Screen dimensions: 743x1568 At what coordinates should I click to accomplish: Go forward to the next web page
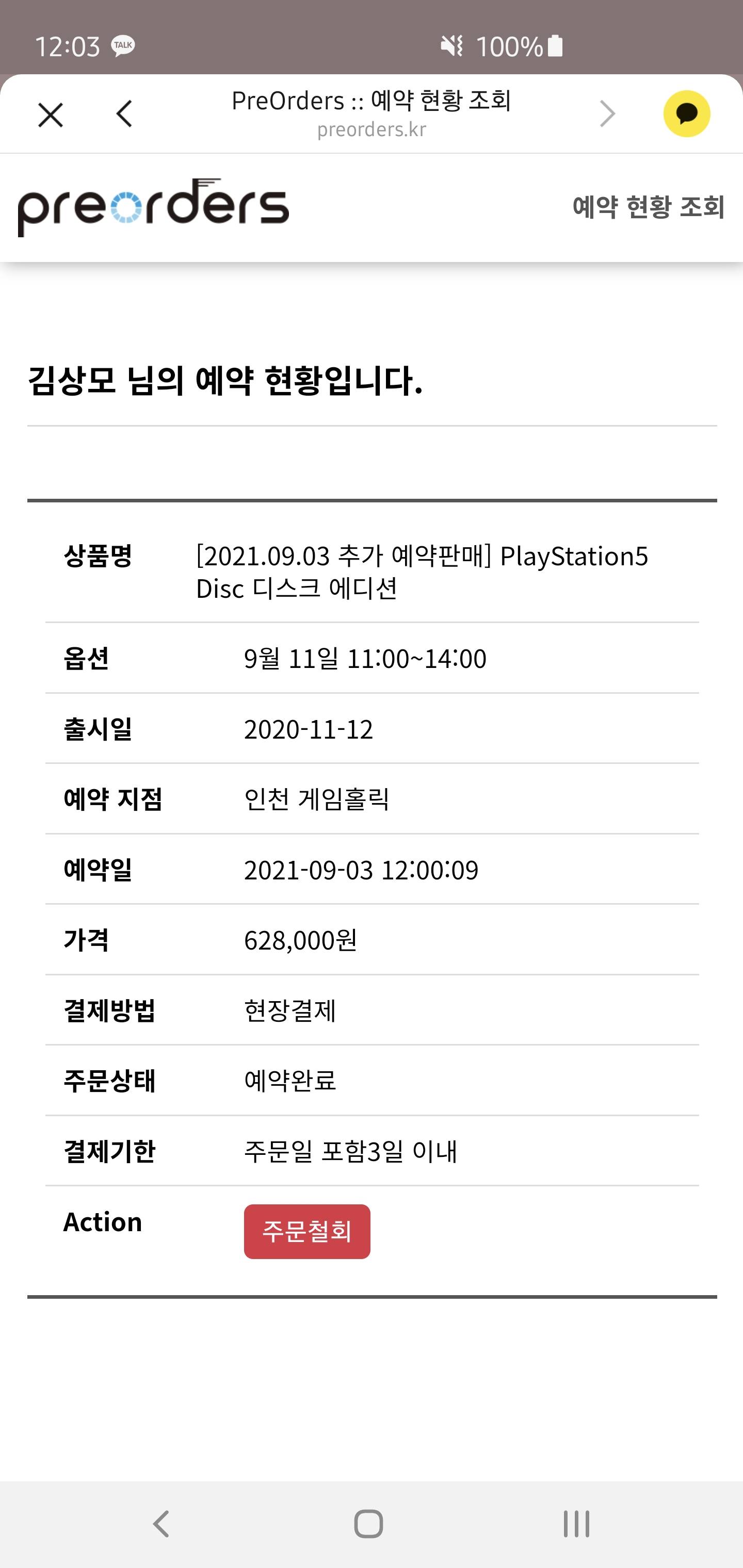607,114
